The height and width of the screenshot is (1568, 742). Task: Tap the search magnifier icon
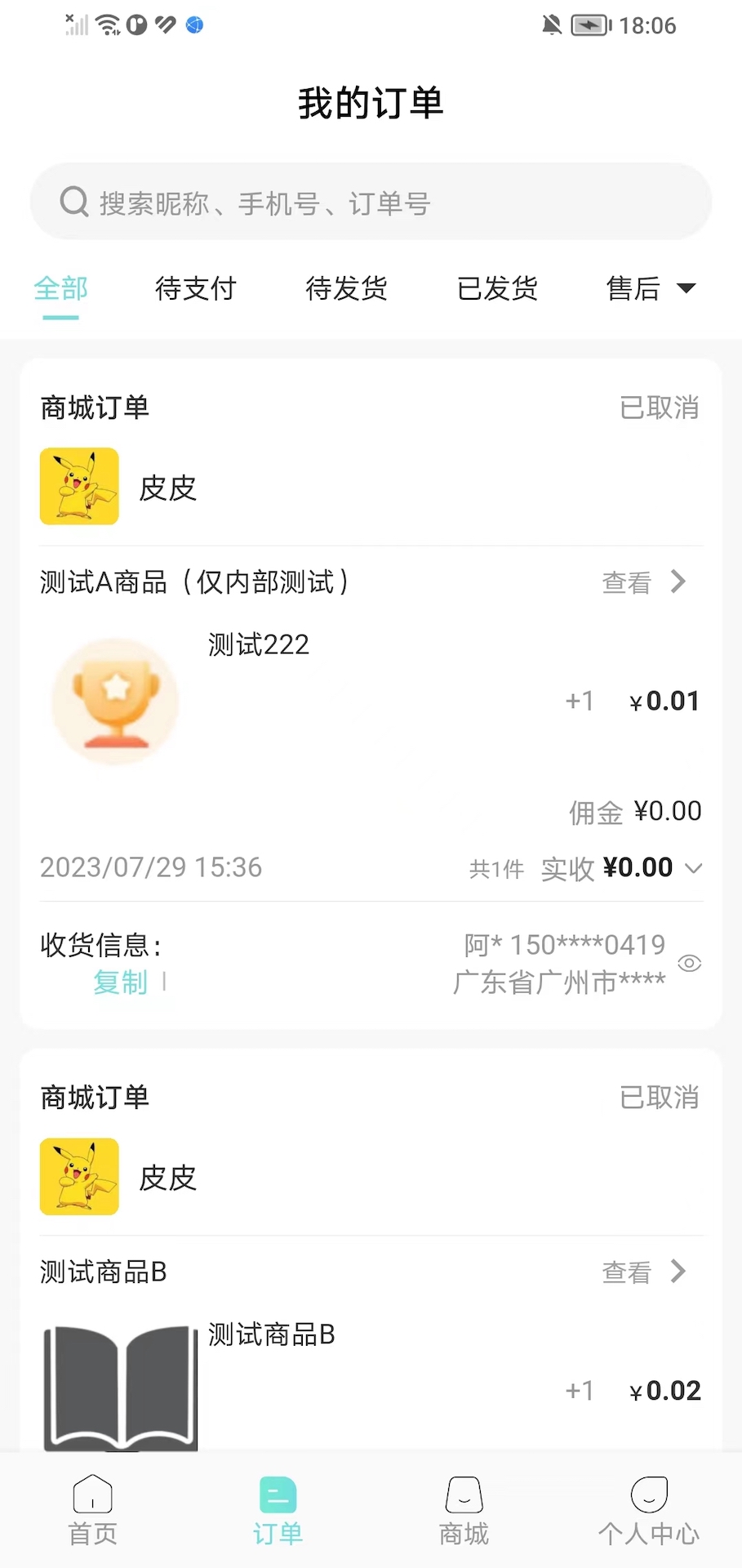click(74, 201)
